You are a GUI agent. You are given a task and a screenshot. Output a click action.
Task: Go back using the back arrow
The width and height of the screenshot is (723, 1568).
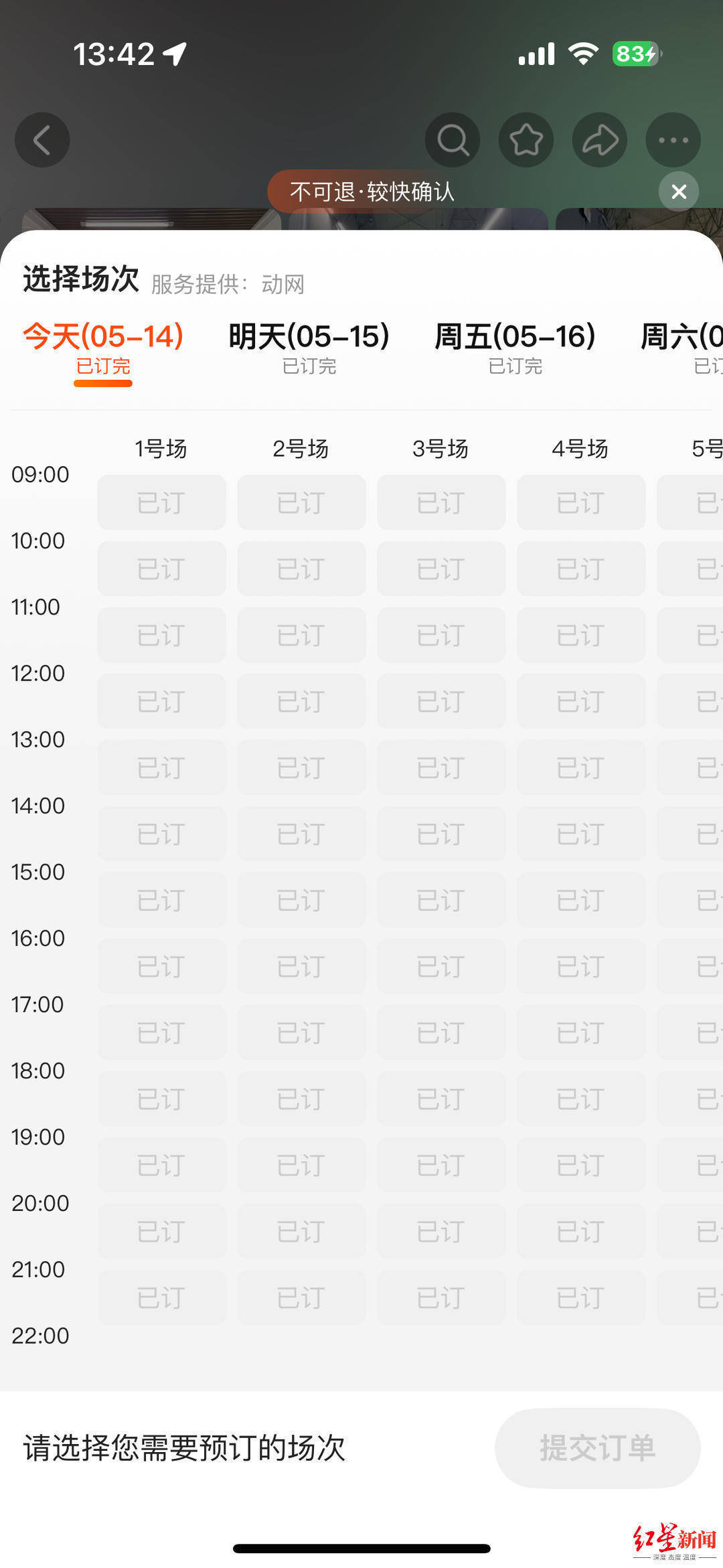tap(42, 140)
